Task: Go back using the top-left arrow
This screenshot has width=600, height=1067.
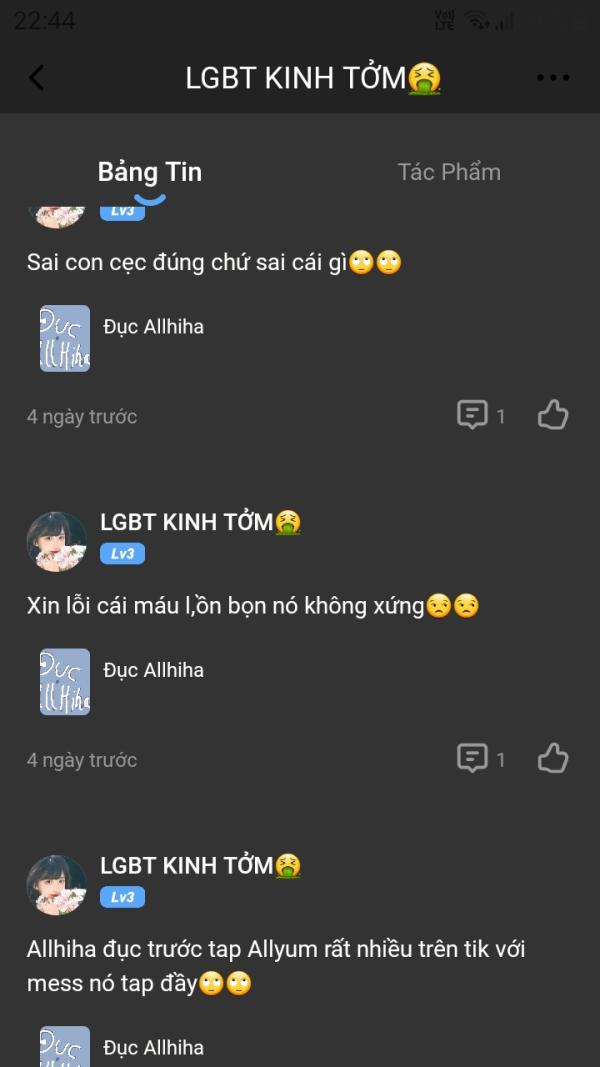Action: point(37,78)
